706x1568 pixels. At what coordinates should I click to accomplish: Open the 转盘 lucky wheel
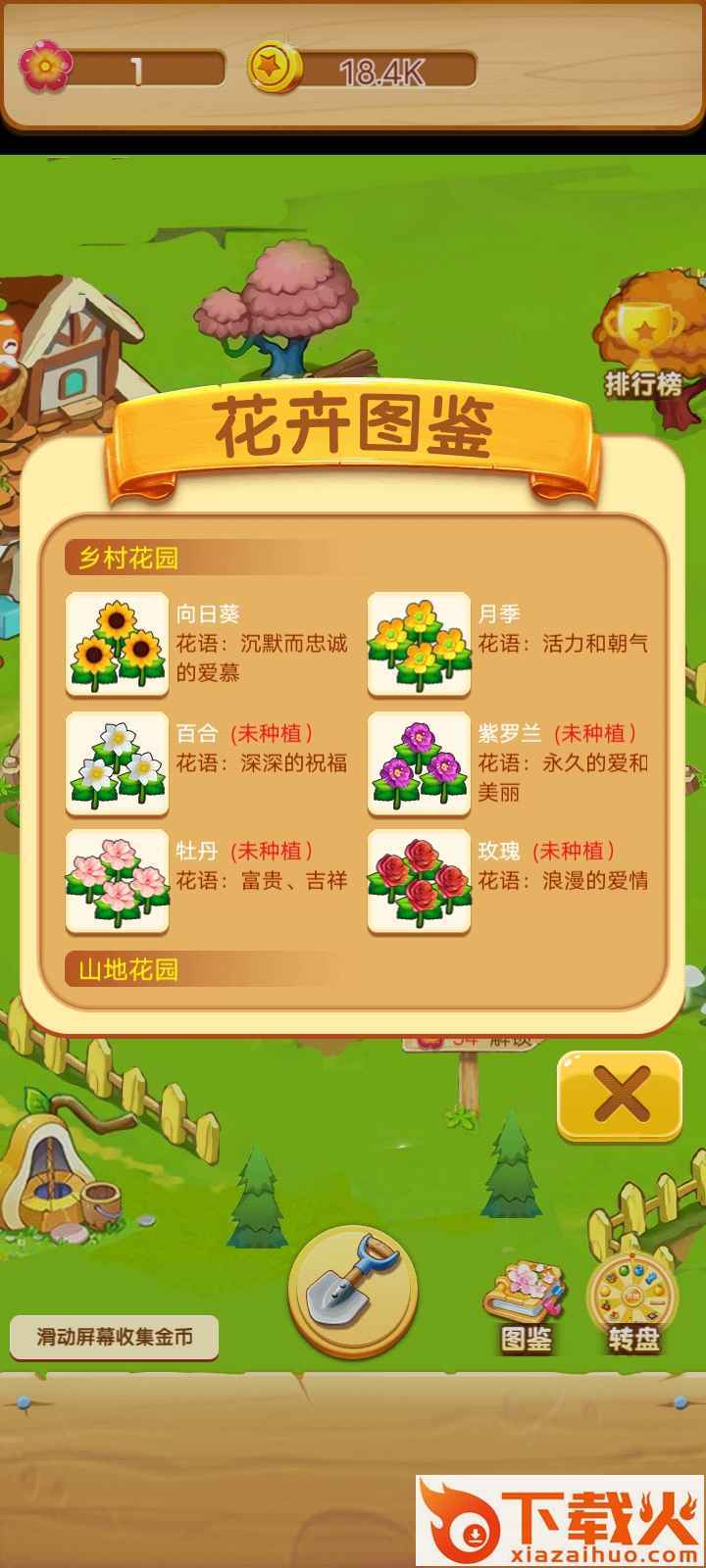(632, 1303)
